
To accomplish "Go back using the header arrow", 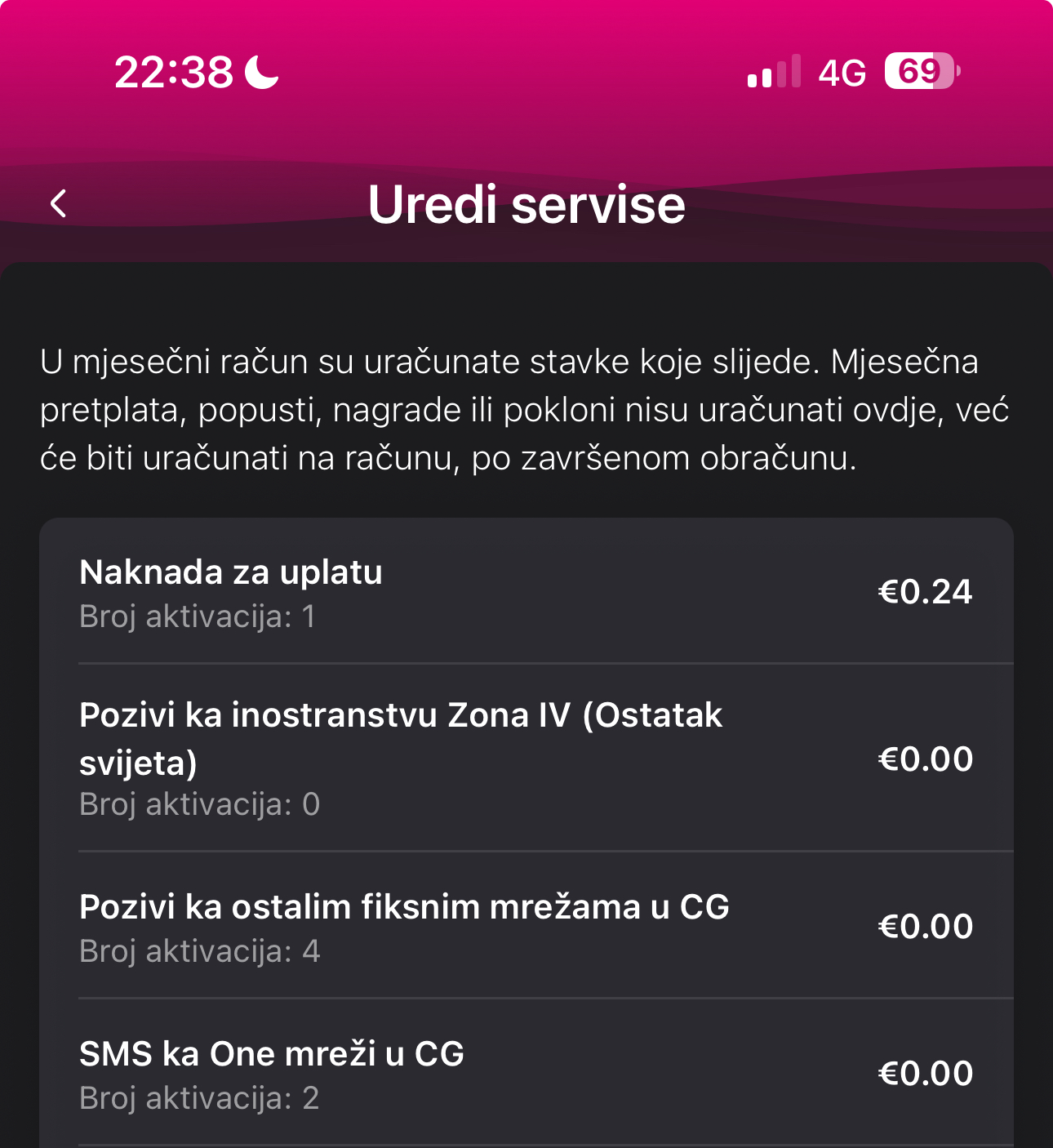I will pos(58,203).
